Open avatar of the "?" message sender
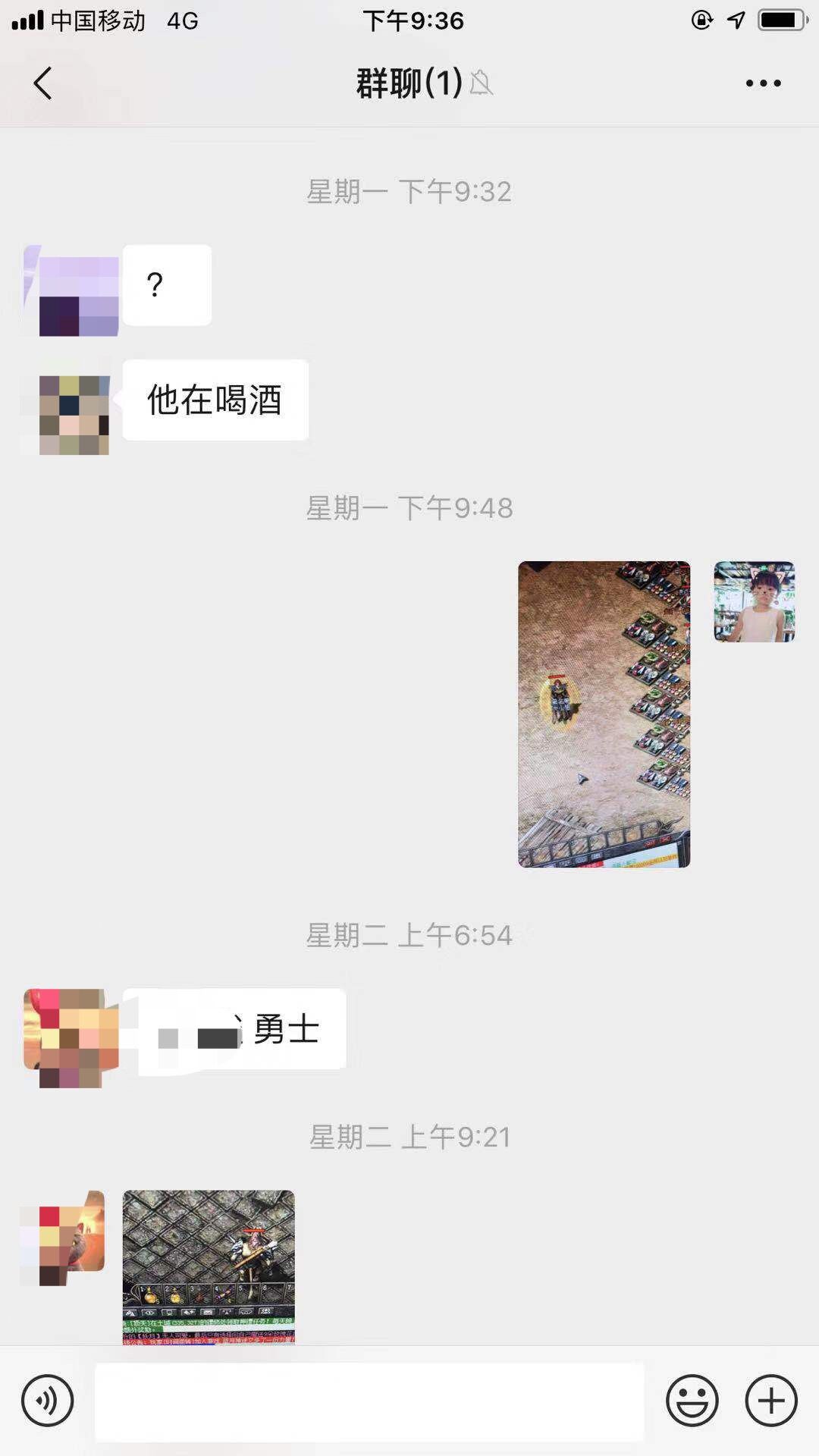Screen dimensions: 819x1456 [74, 293]
